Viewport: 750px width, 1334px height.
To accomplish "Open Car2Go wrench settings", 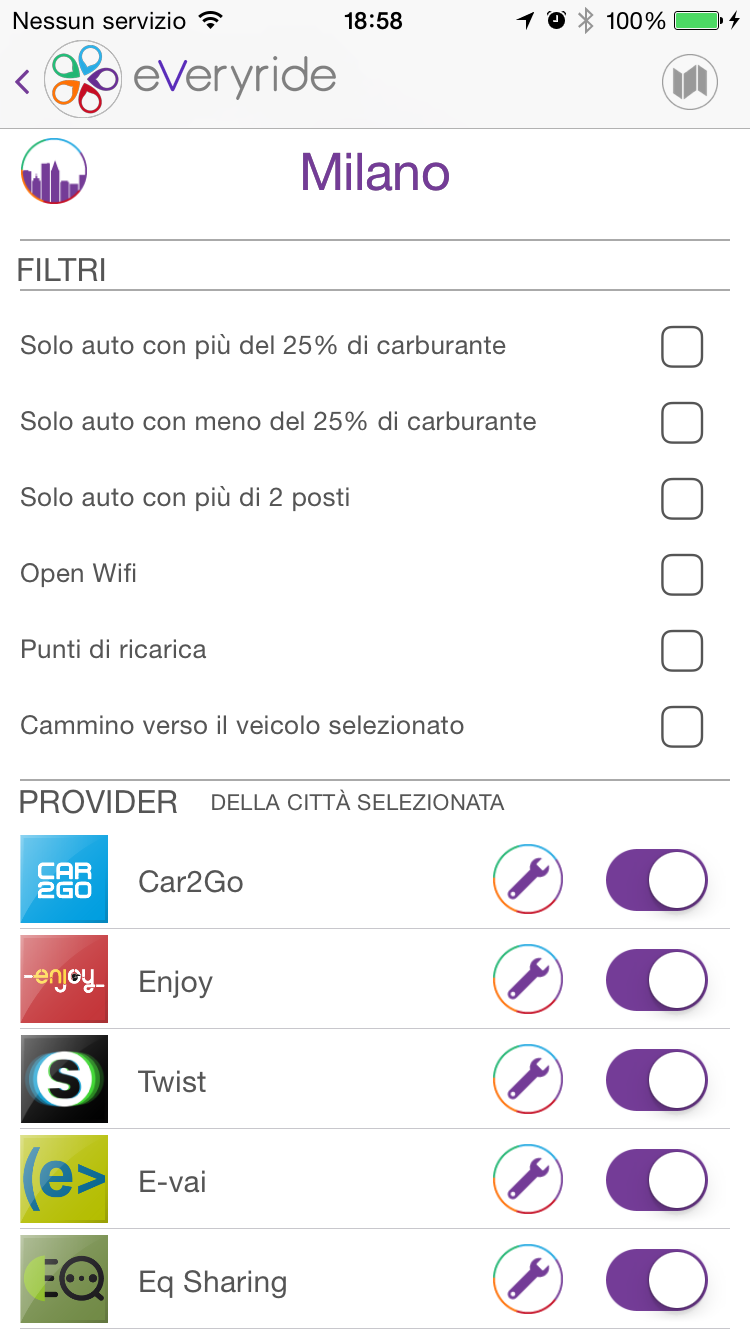I will (528, 880).
